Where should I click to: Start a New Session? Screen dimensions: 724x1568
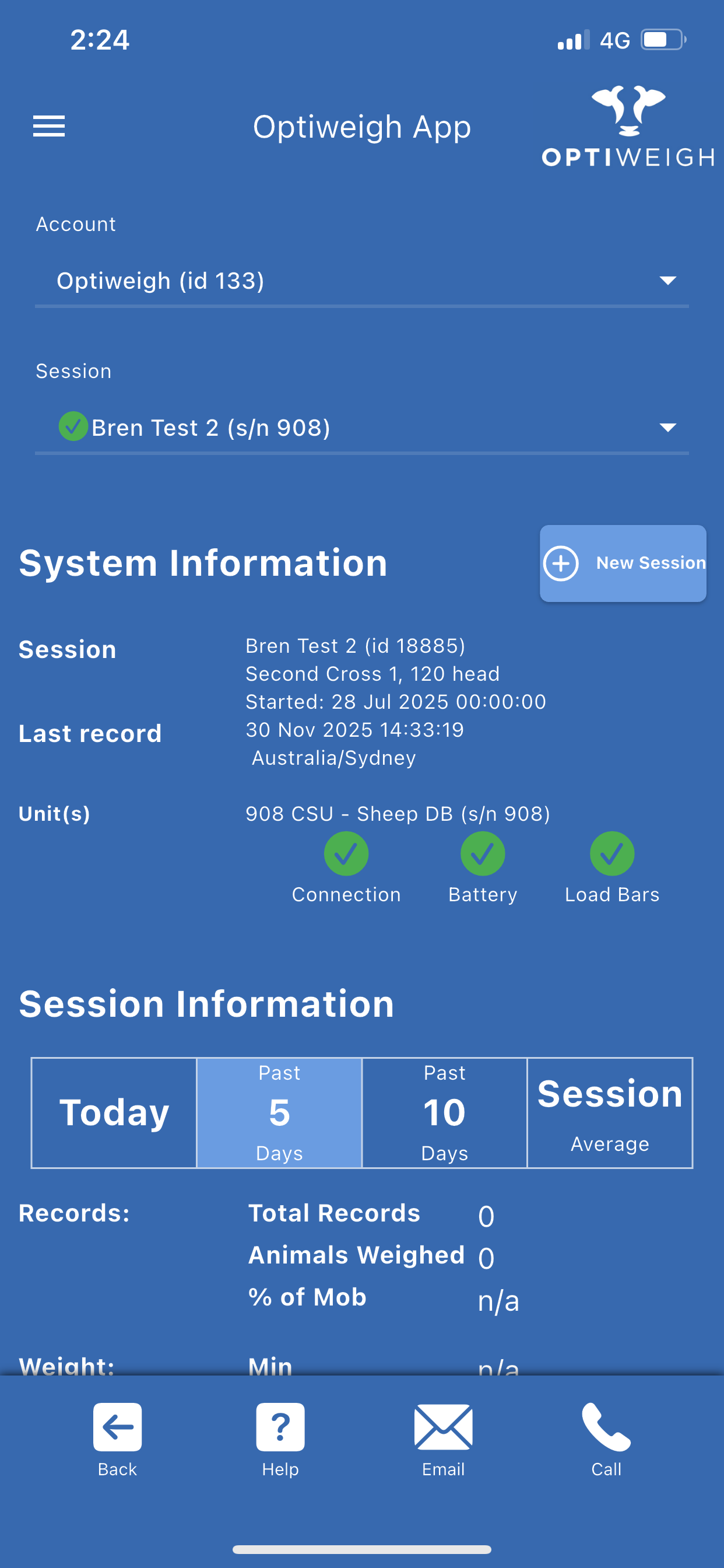click(x=623, y=563)
